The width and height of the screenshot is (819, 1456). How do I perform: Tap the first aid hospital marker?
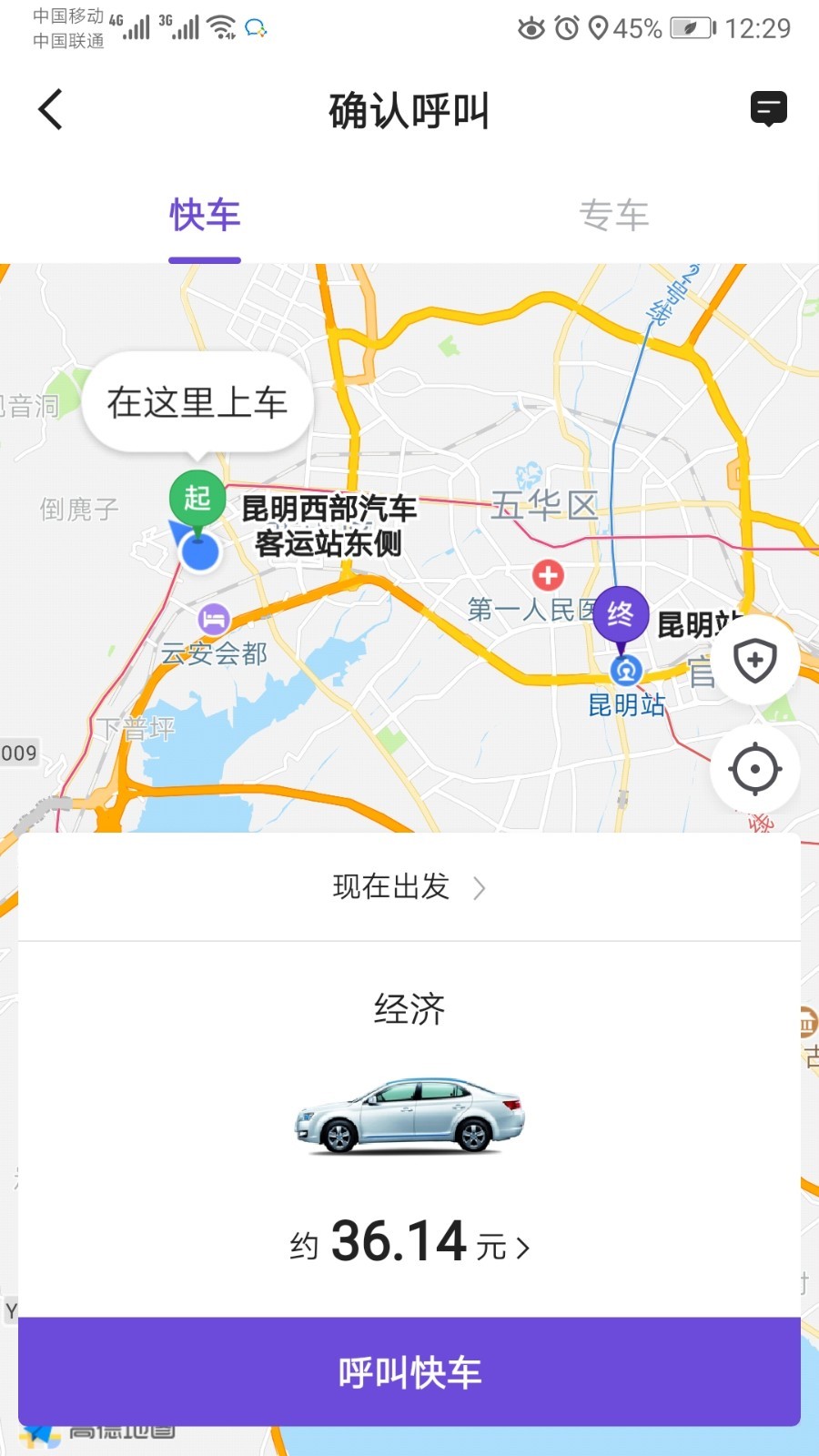549,576
